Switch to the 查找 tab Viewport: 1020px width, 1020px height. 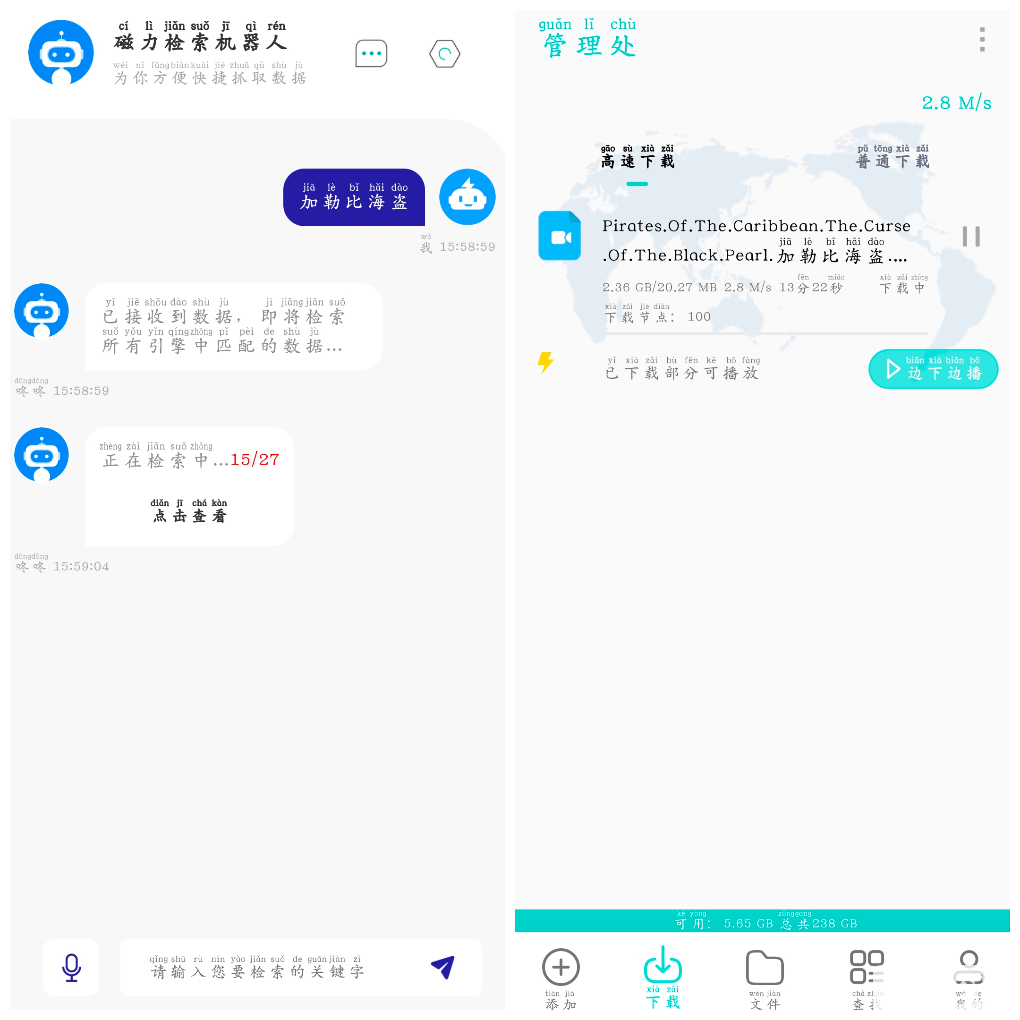(x=867, y=978)
